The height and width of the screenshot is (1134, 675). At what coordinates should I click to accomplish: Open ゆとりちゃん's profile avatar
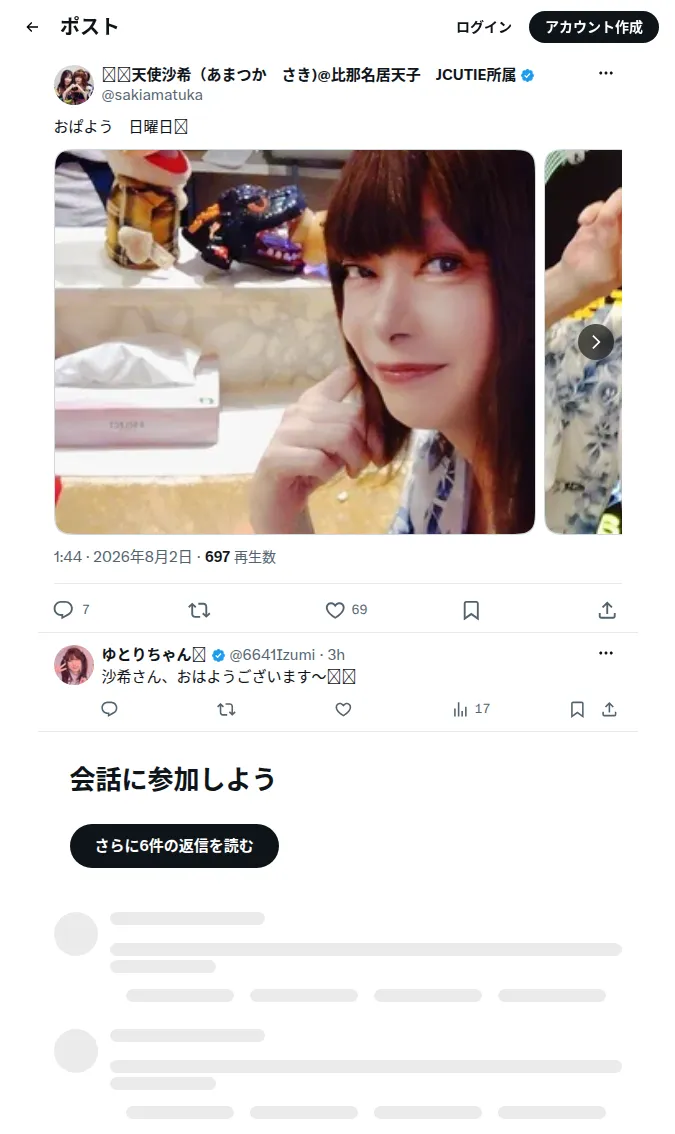click(x=74, y=665)
